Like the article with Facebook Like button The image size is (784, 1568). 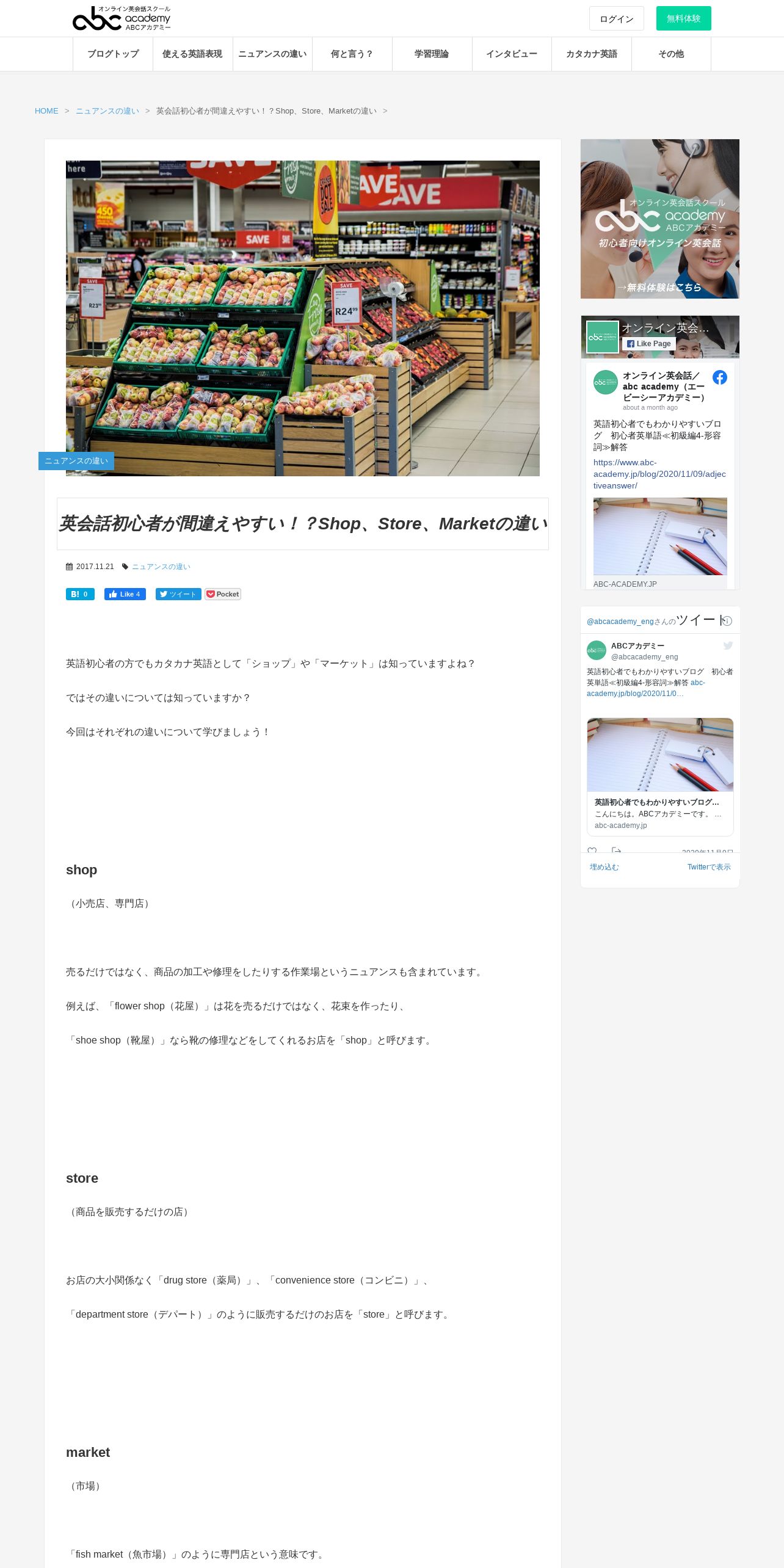click(125, 594)
